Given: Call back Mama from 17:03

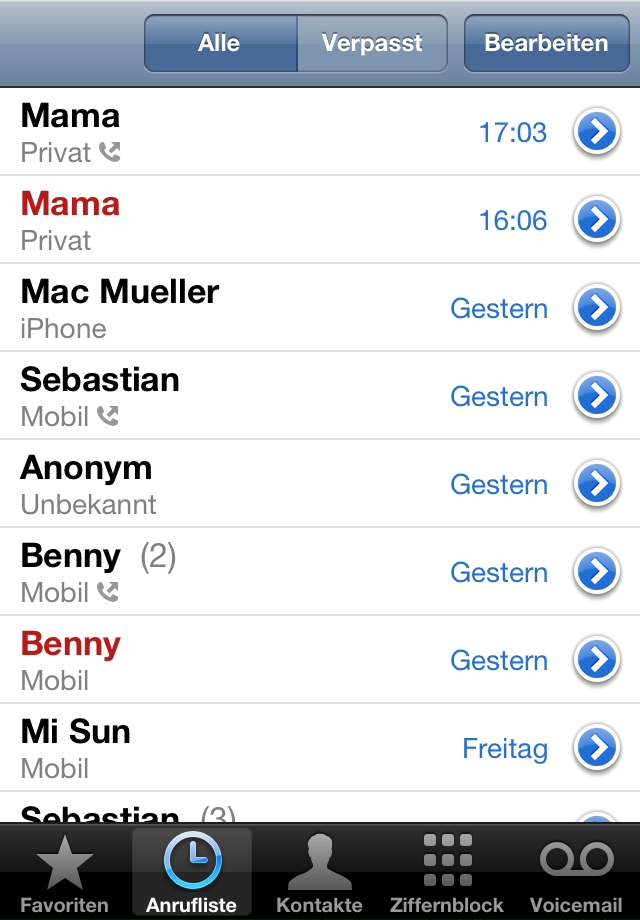Looking at the screenshot, I should point(250,132).
